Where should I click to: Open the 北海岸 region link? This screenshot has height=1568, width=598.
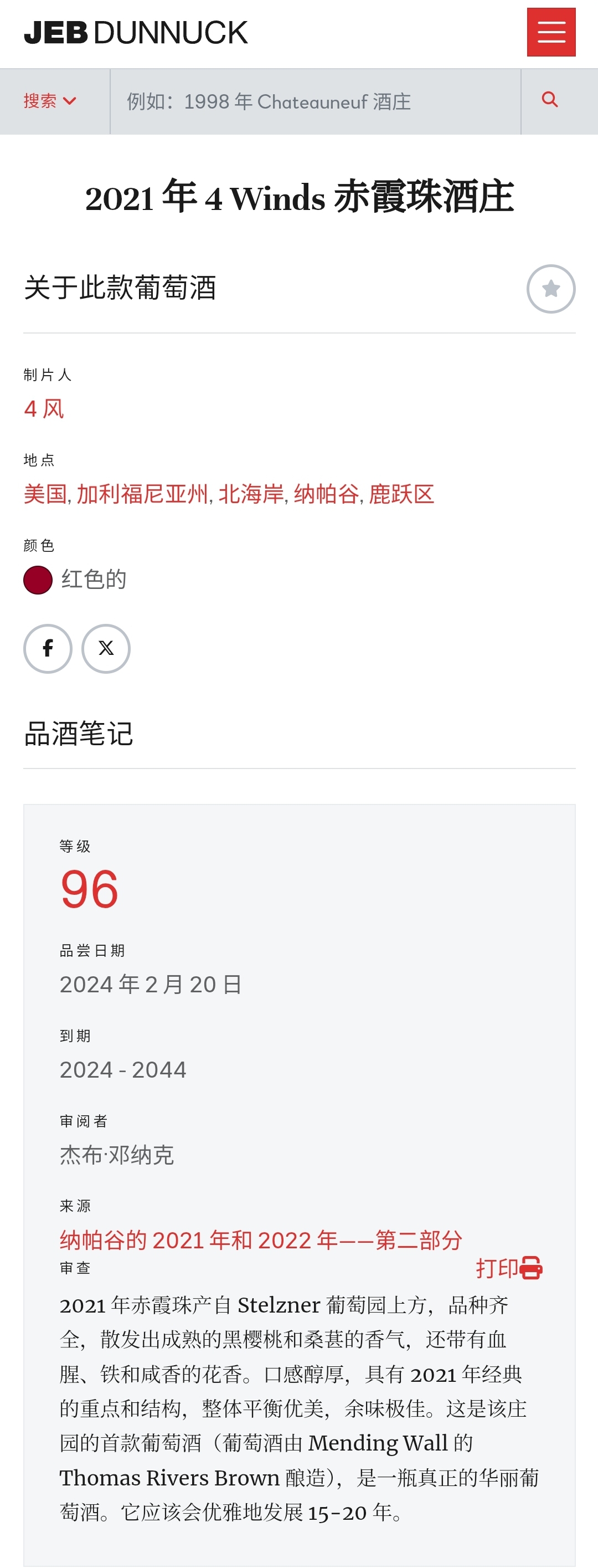coord(251,494)
